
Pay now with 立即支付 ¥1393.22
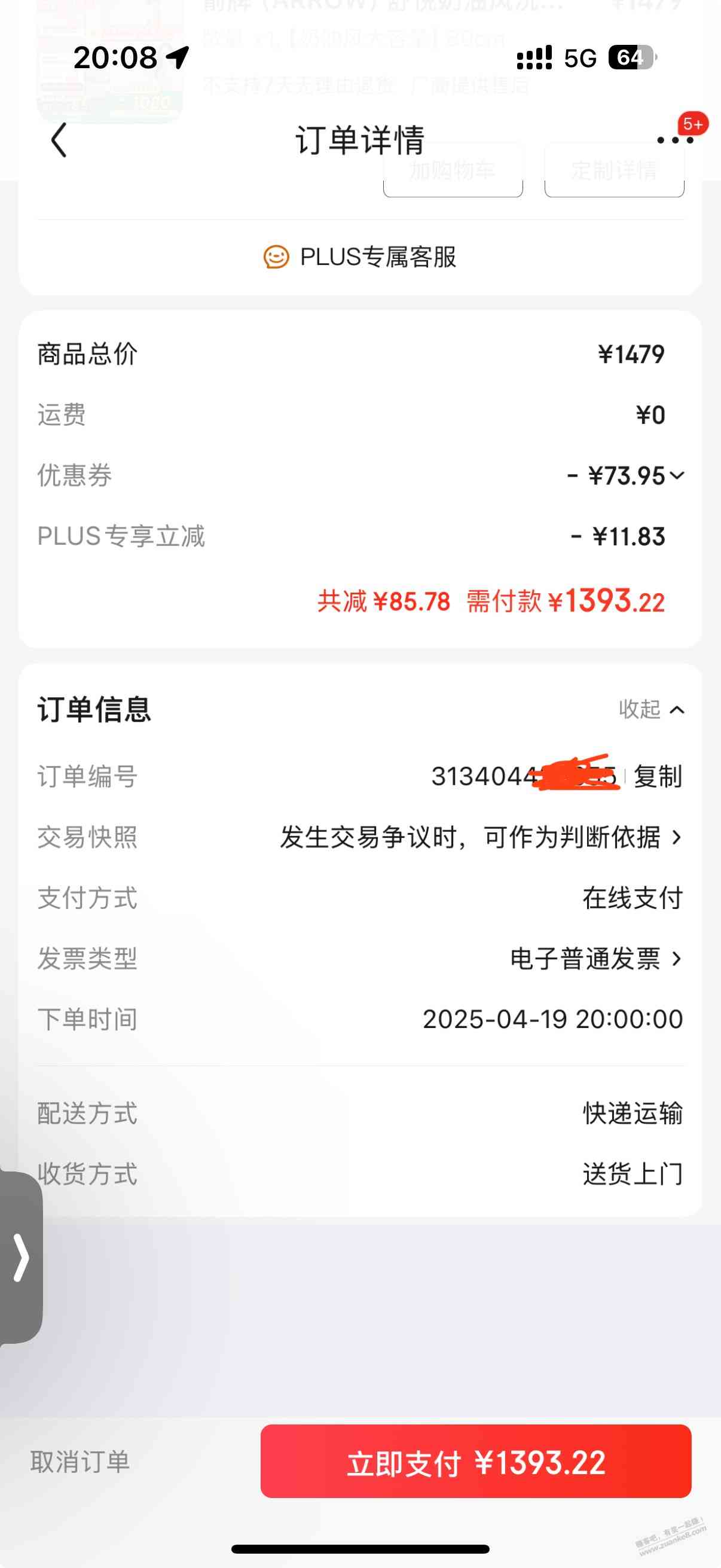(476, 1462)
